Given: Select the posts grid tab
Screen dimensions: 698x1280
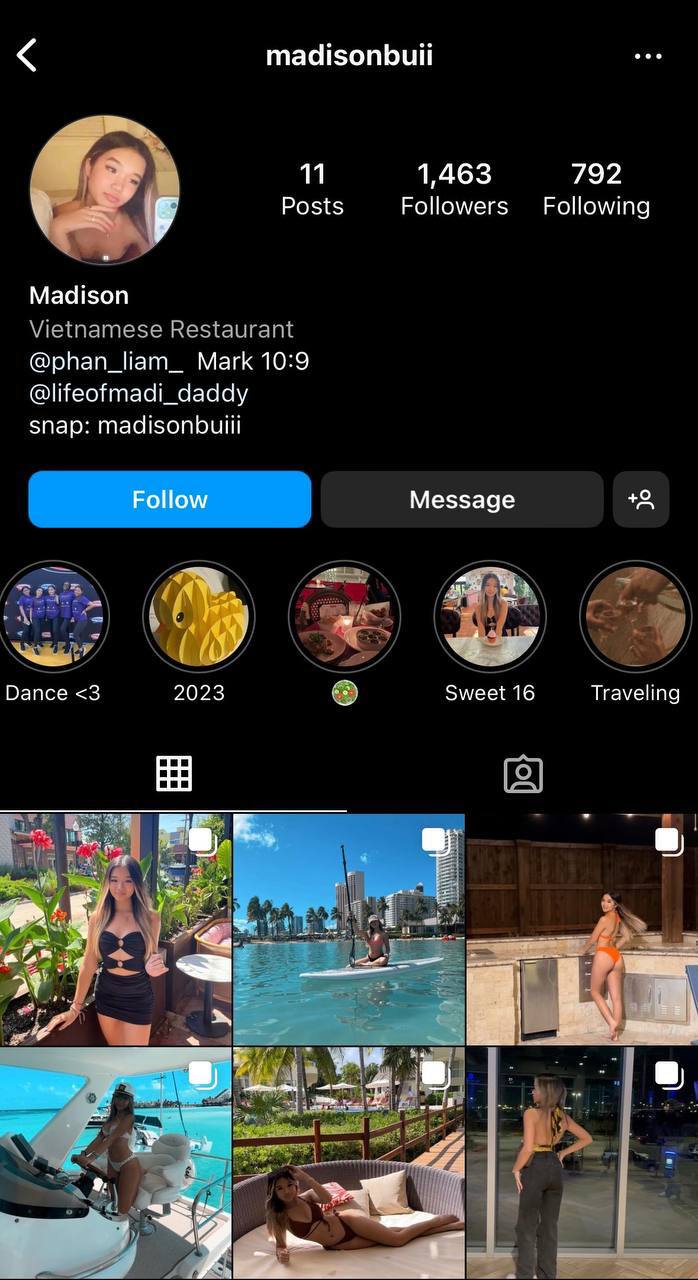Looking at the screenshot, I should 174,774.
